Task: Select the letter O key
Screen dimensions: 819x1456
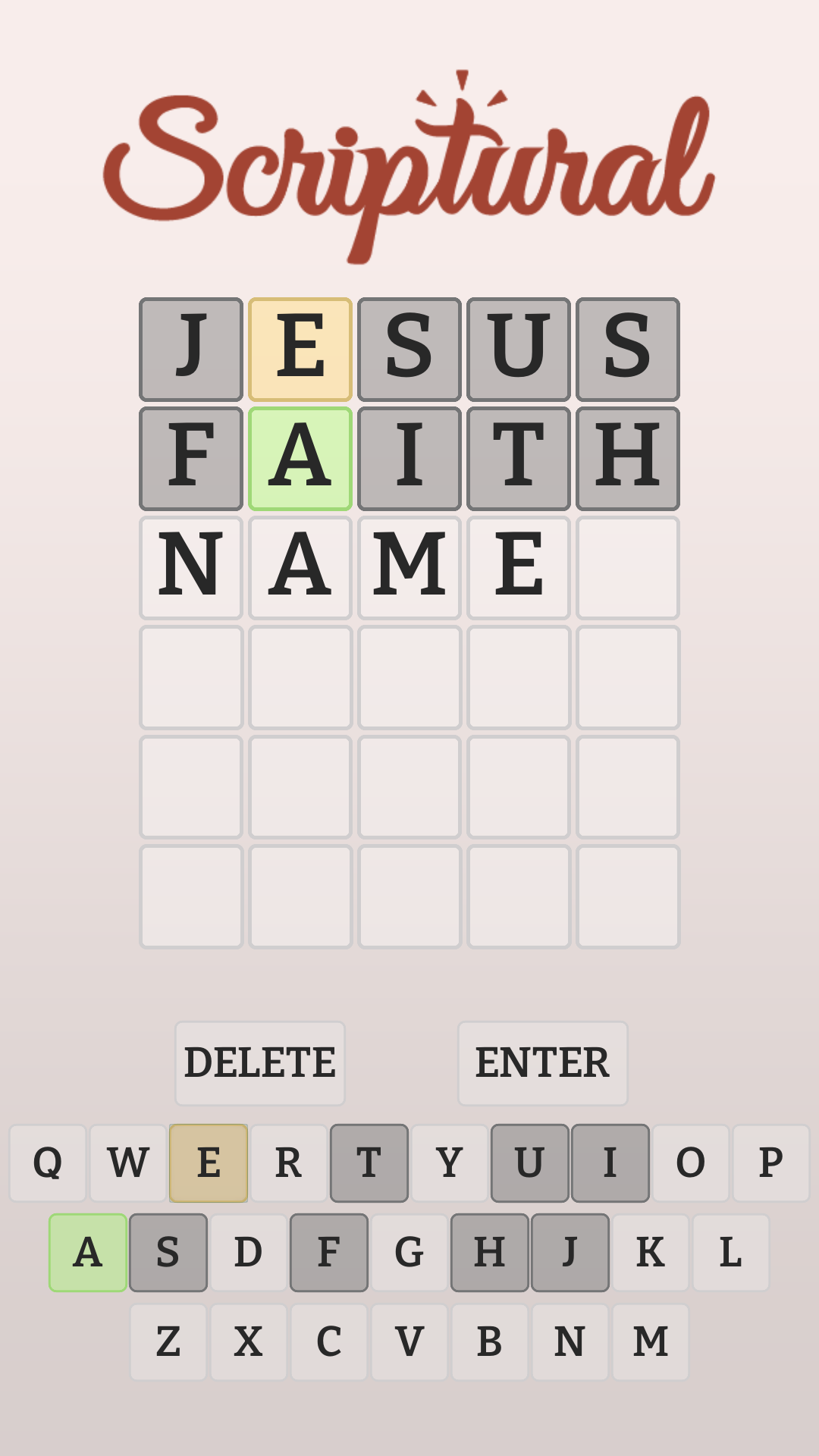Action: [x=691, y=1163]
